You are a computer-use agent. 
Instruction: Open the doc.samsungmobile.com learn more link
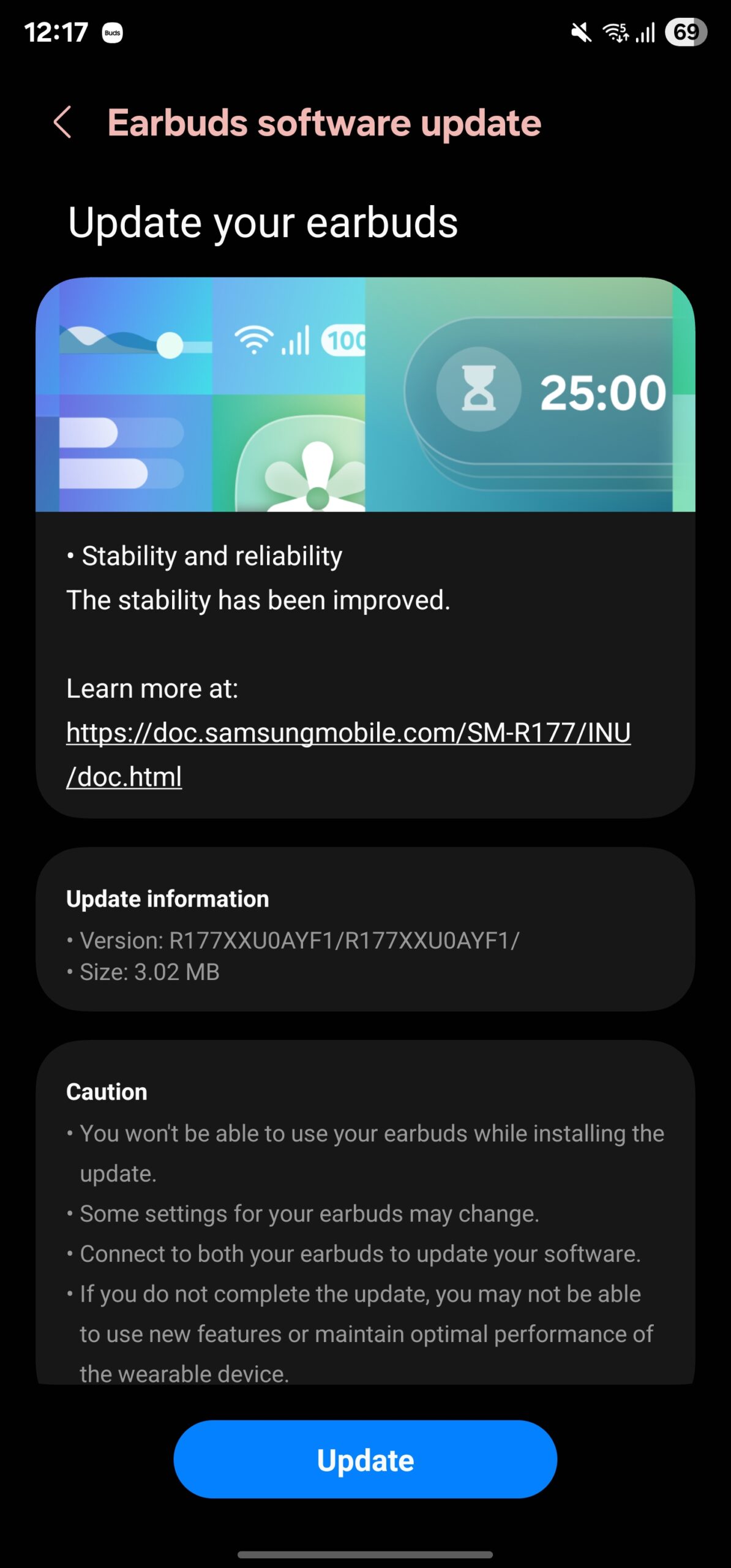[x=348, y=733]
